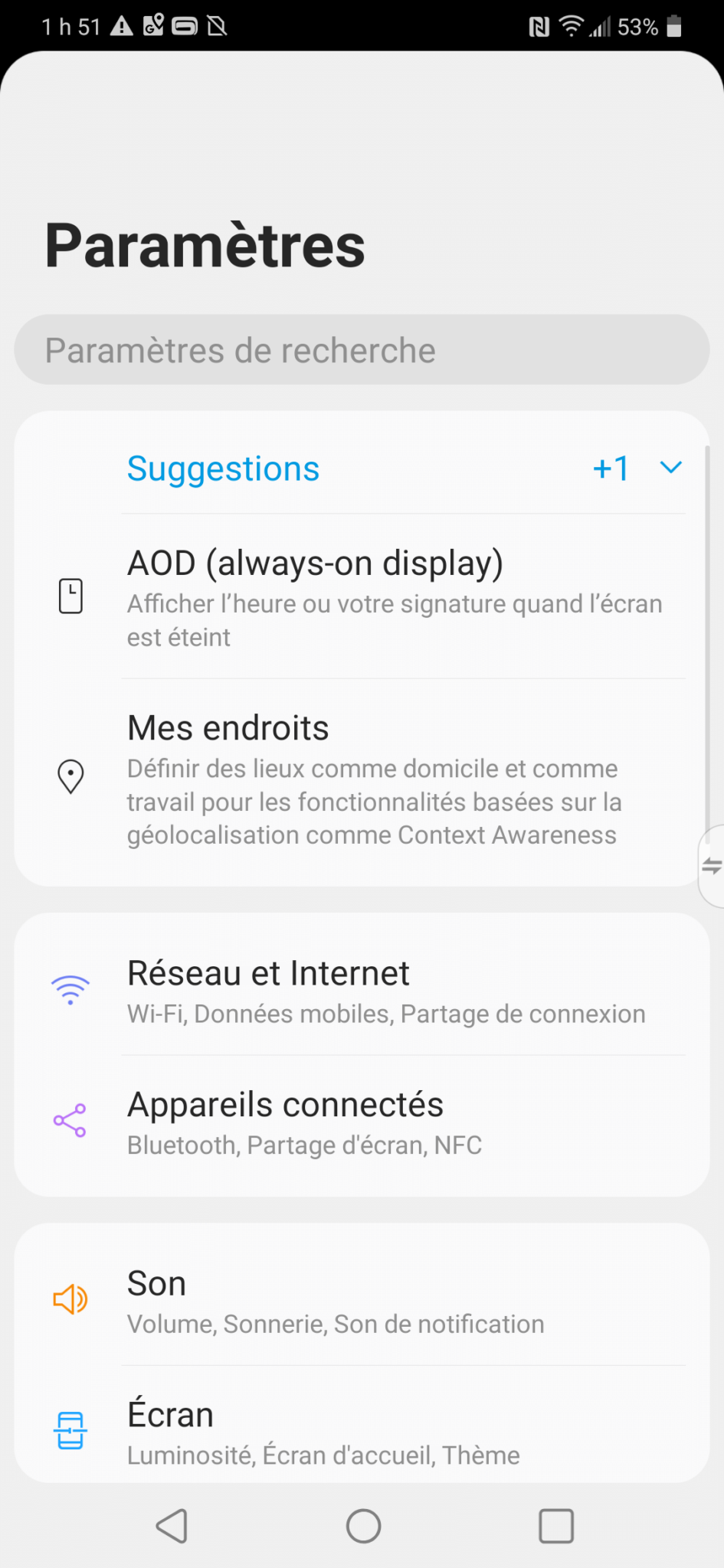Tap the Paramètres de recherche search field
The height and width of the screenshot is (1568, 724).
click(362, 350)
